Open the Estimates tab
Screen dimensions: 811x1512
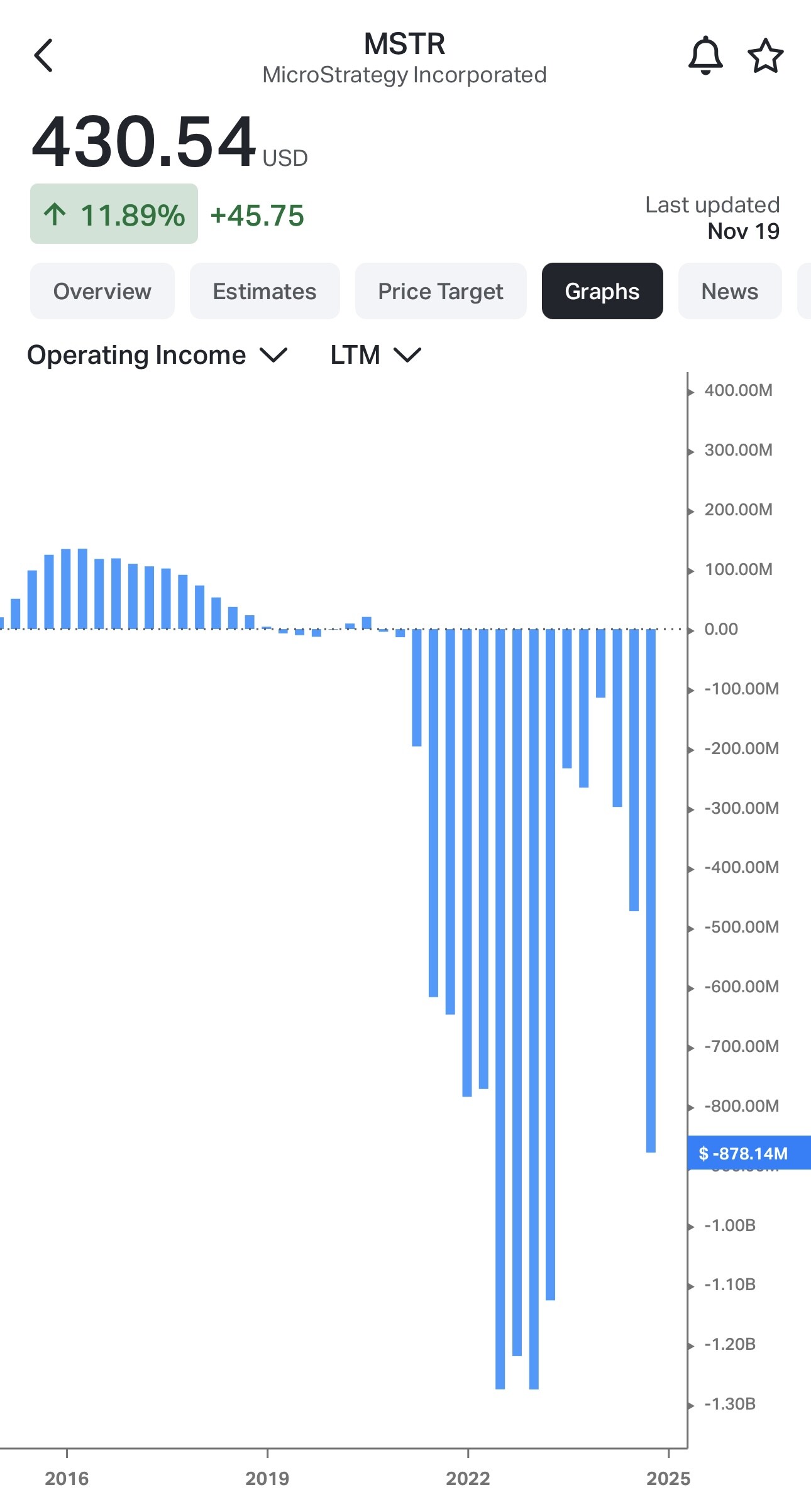265,291
